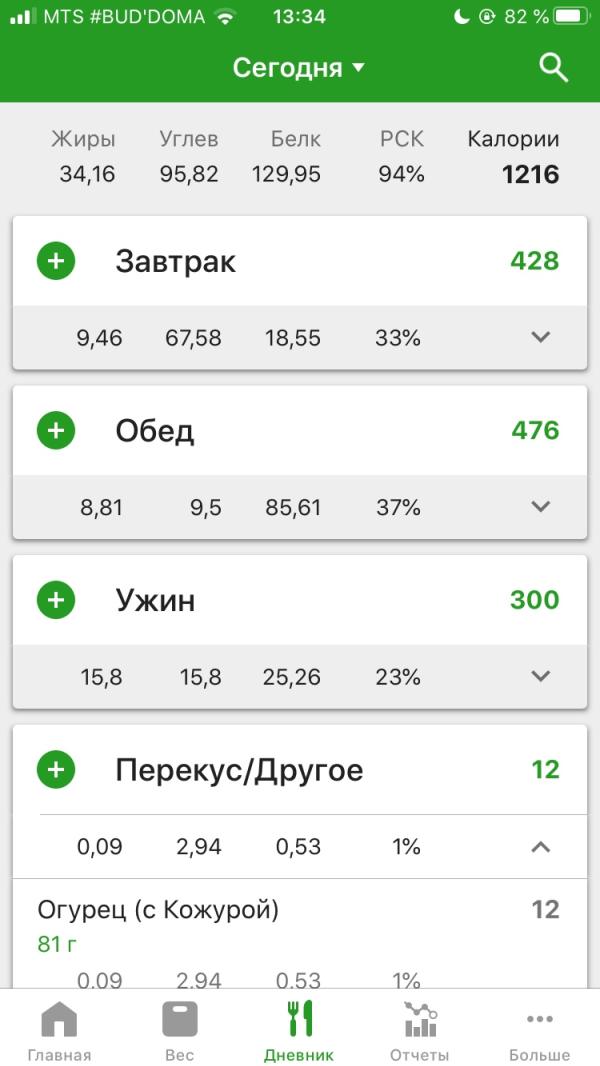Expand the Обед meal details

pyautogui.click(x=540, y=506)
